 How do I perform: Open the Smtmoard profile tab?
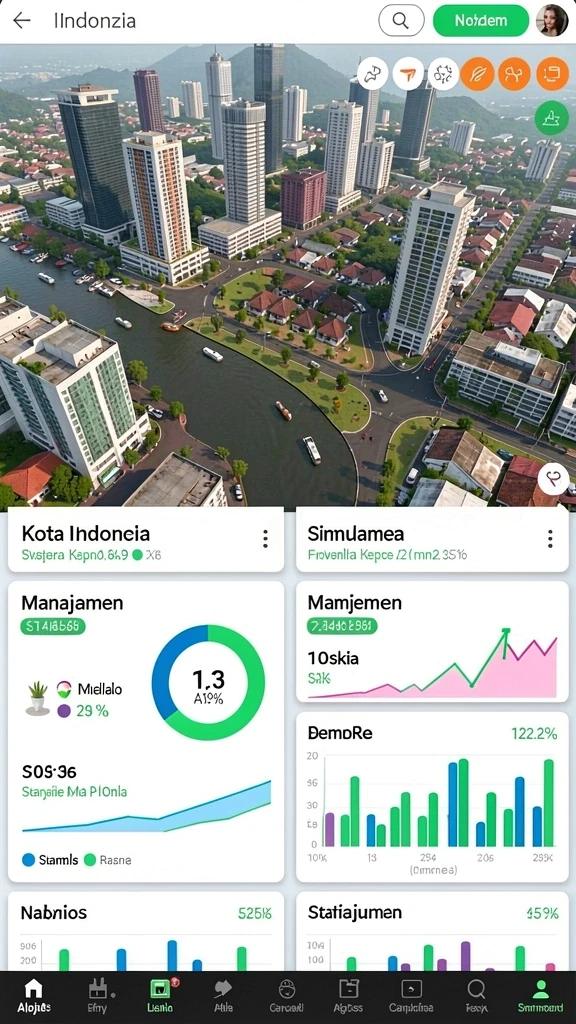pos(540,997)
